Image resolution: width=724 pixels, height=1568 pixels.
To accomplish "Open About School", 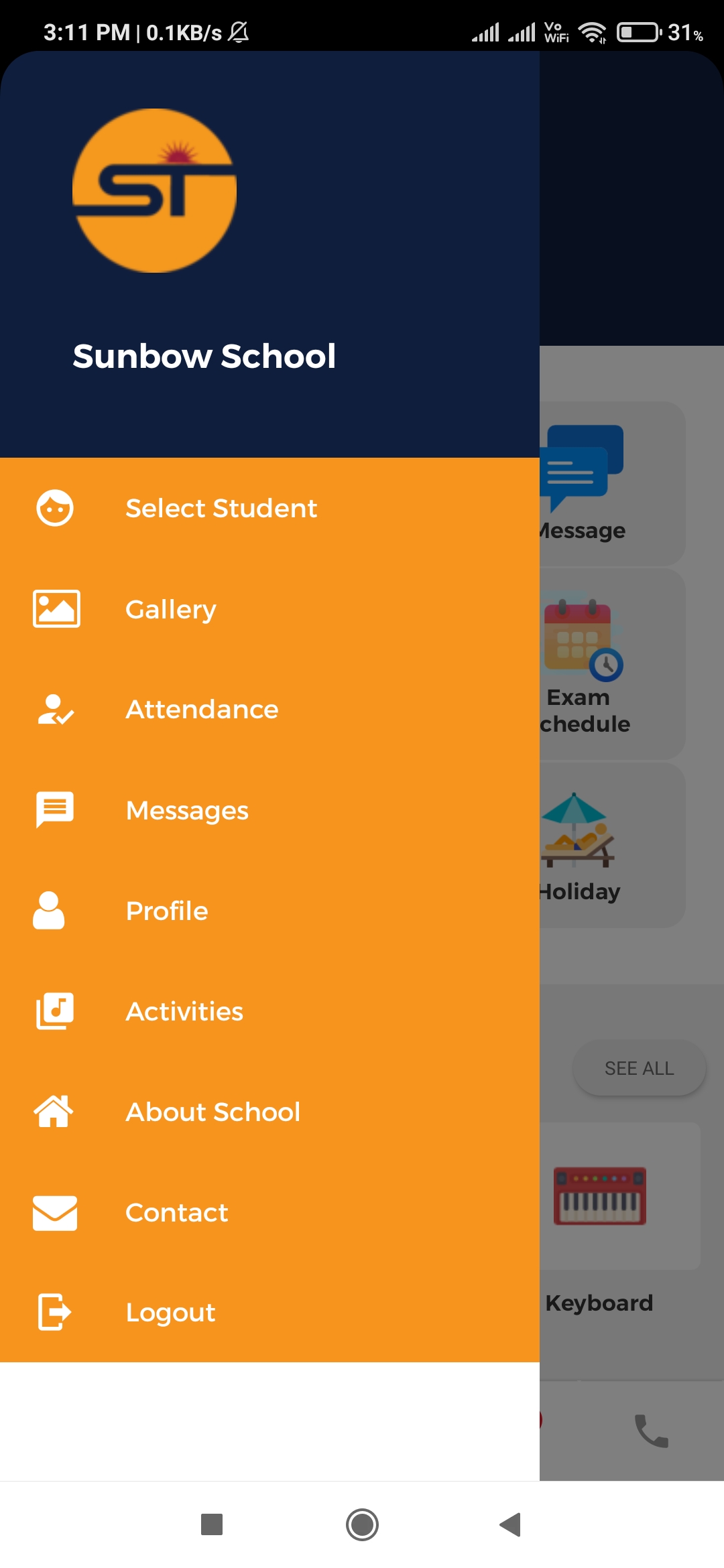I will (x=213, y=1112).
